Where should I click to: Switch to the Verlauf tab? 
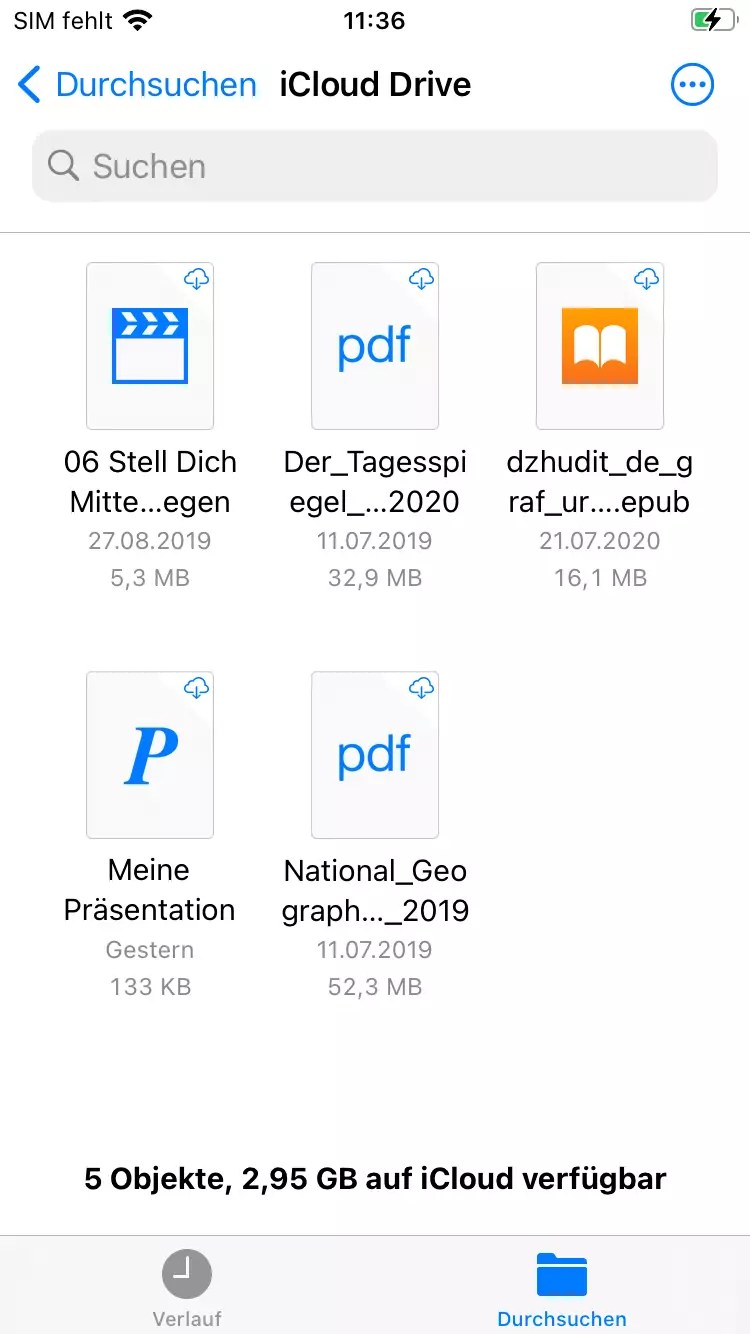tap(187, 1288)
